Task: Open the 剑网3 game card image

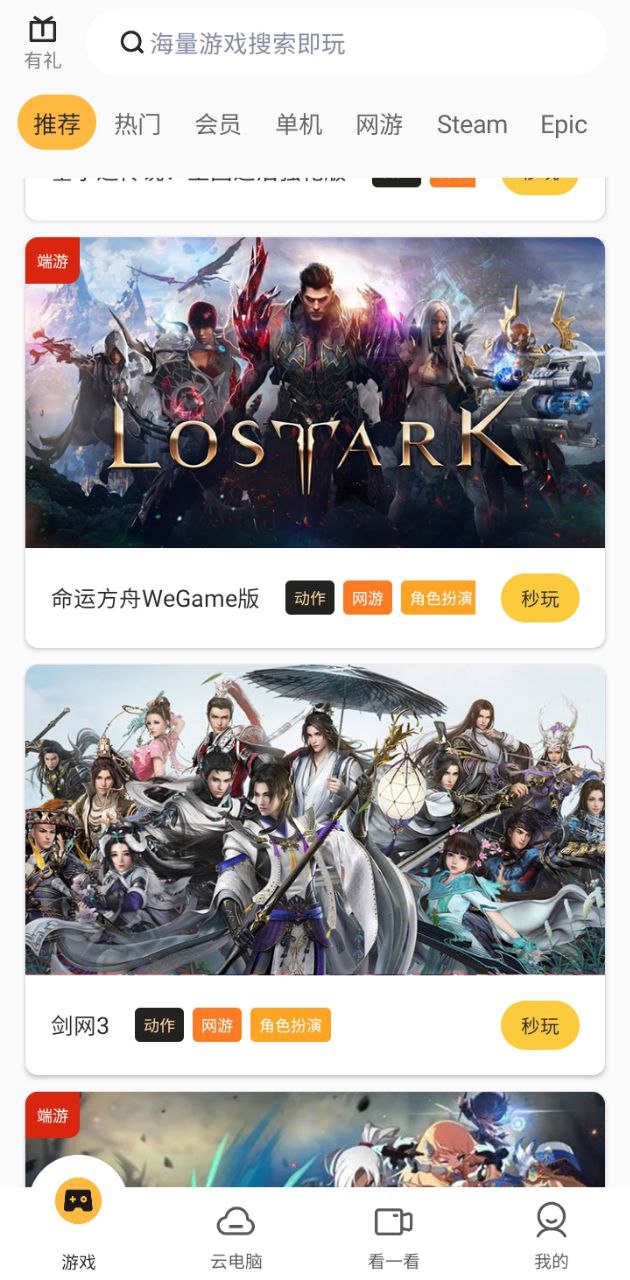Action: pyautogui.click(x=315, y=819)
